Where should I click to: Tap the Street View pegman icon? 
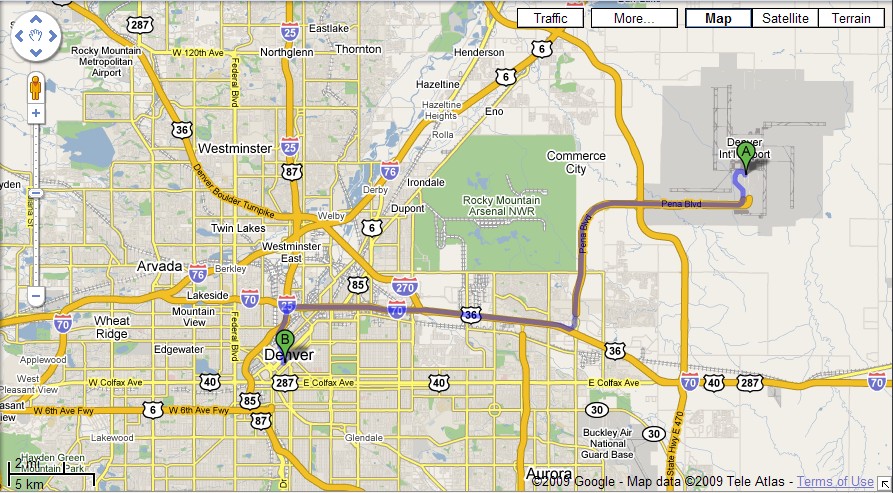36,87
